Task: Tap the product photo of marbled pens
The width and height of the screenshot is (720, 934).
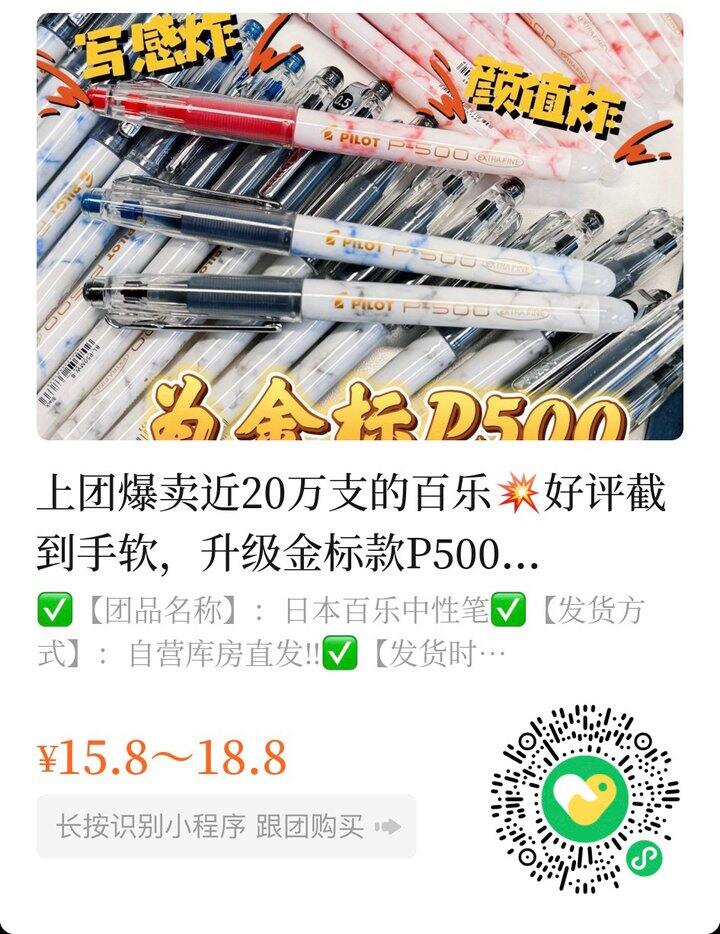Action: (x=360, y=230)
